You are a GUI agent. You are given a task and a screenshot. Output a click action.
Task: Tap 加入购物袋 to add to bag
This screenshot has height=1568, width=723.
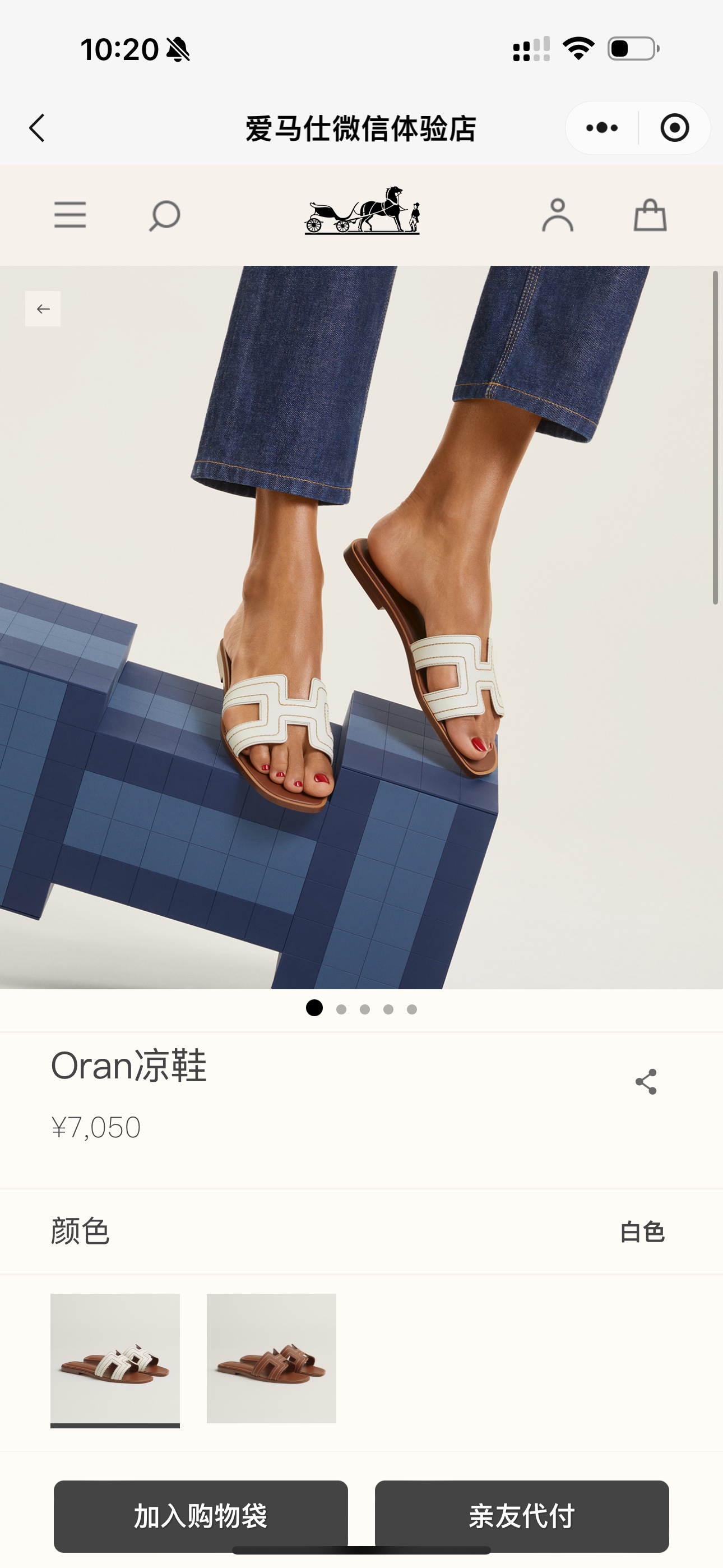201,1516
